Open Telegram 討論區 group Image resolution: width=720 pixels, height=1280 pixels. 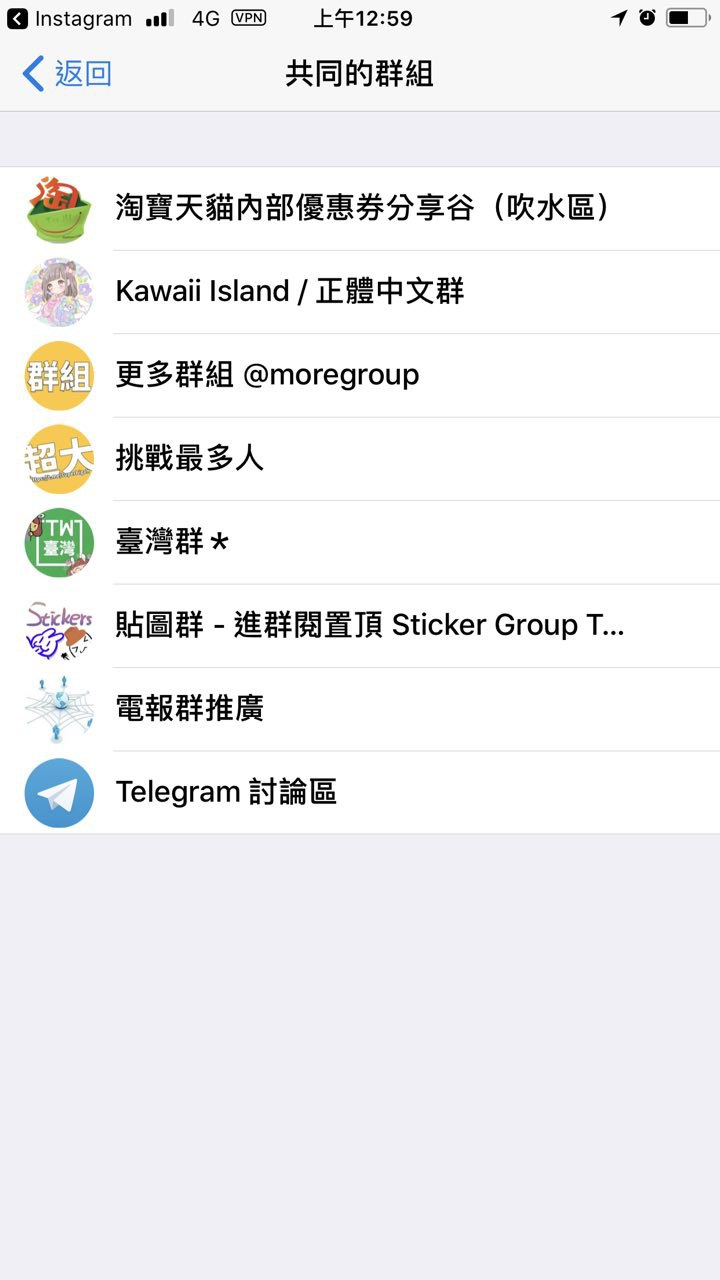(x=226, y=793)
